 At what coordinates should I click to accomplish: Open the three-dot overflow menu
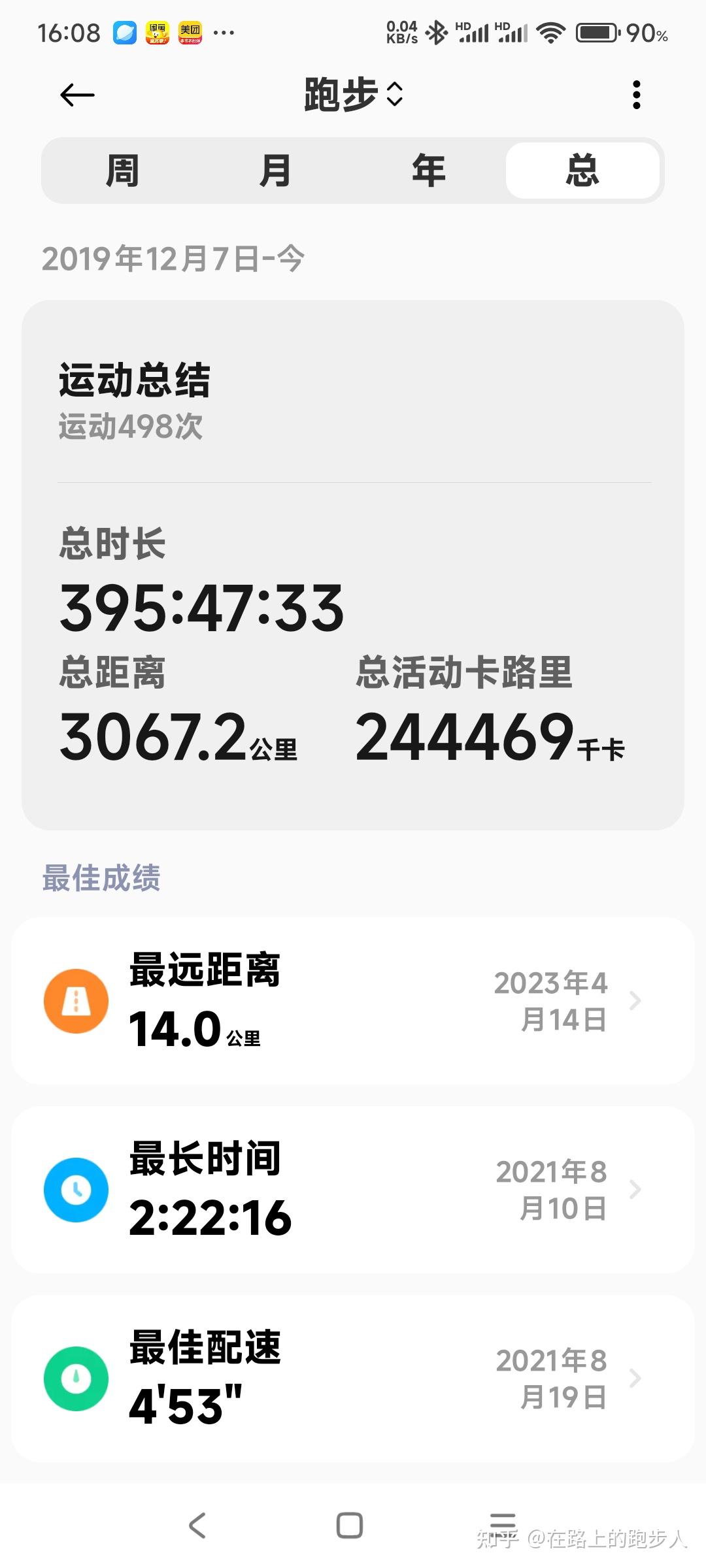click(x=636, y=95)
